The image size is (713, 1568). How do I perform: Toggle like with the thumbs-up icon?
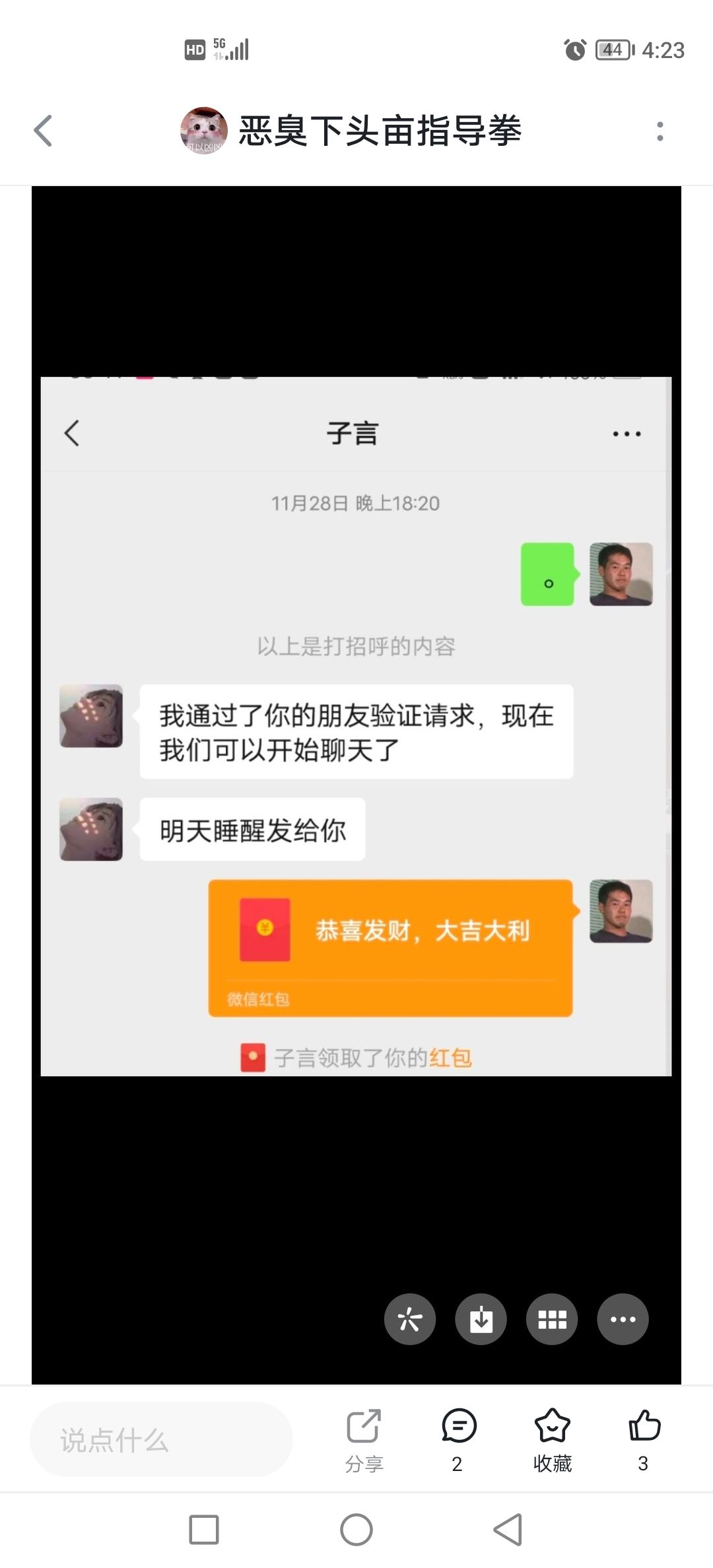[643, 1423]
